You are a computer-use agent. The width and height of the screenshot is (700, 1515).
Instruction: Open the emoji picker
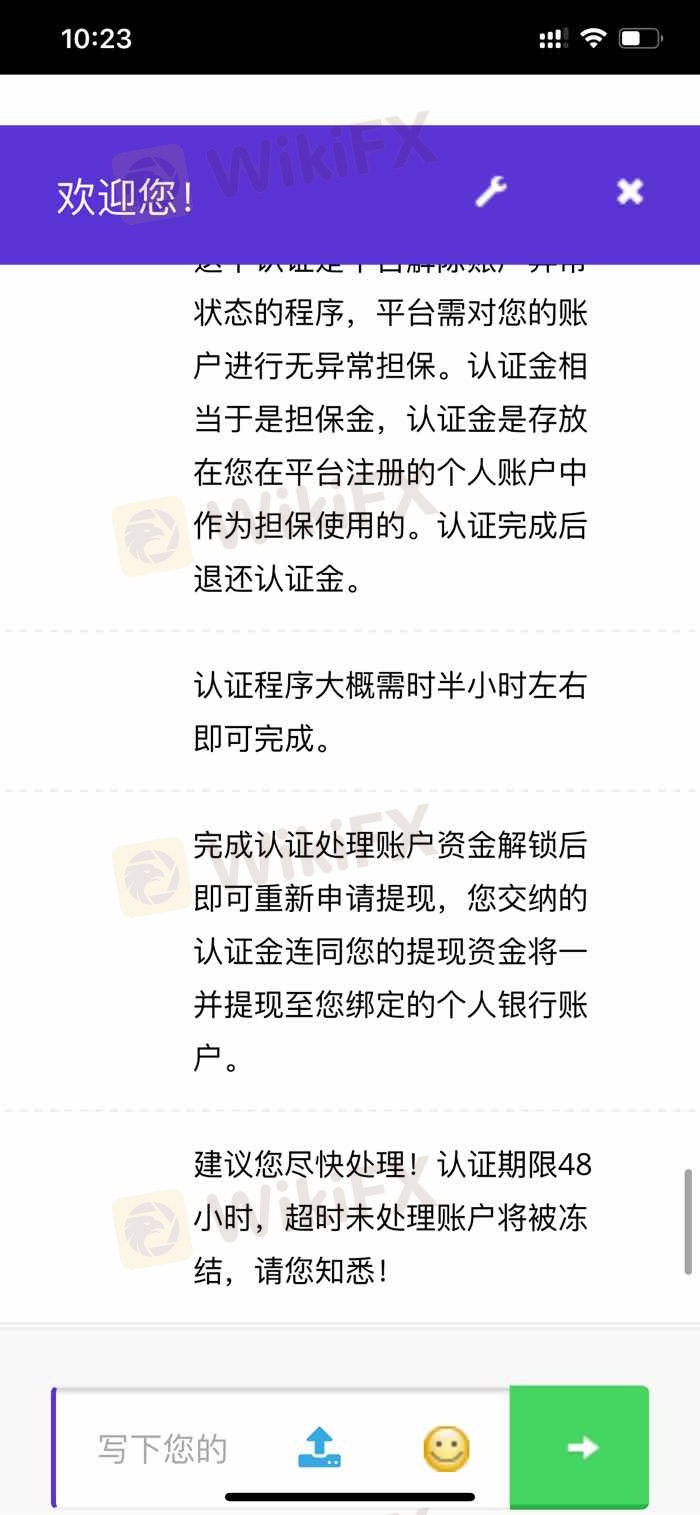[x=446, y=1447]
